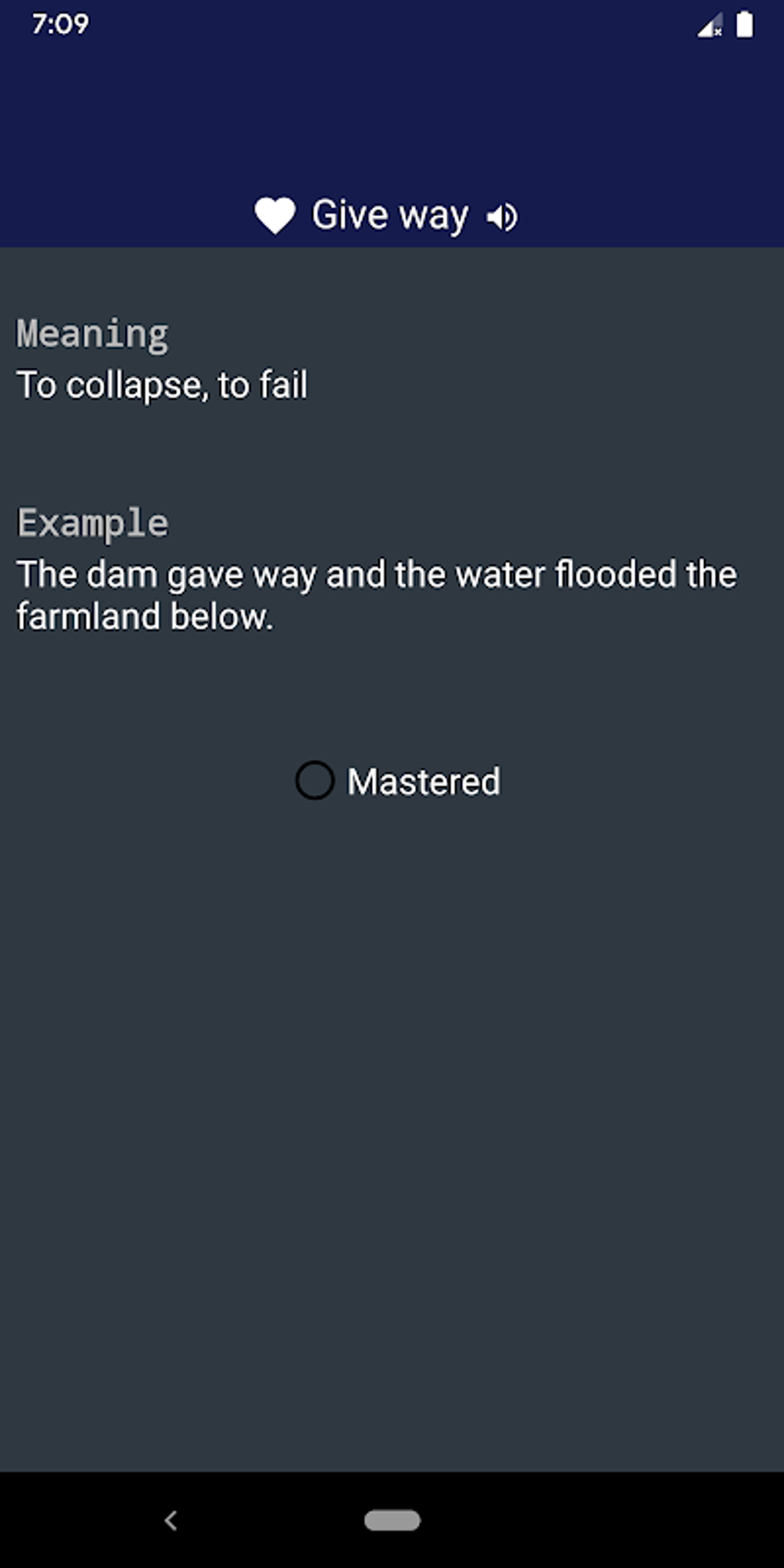Expand the Example section text
This screenshot has width=784, height=1568.
click(x=377, y=594)
